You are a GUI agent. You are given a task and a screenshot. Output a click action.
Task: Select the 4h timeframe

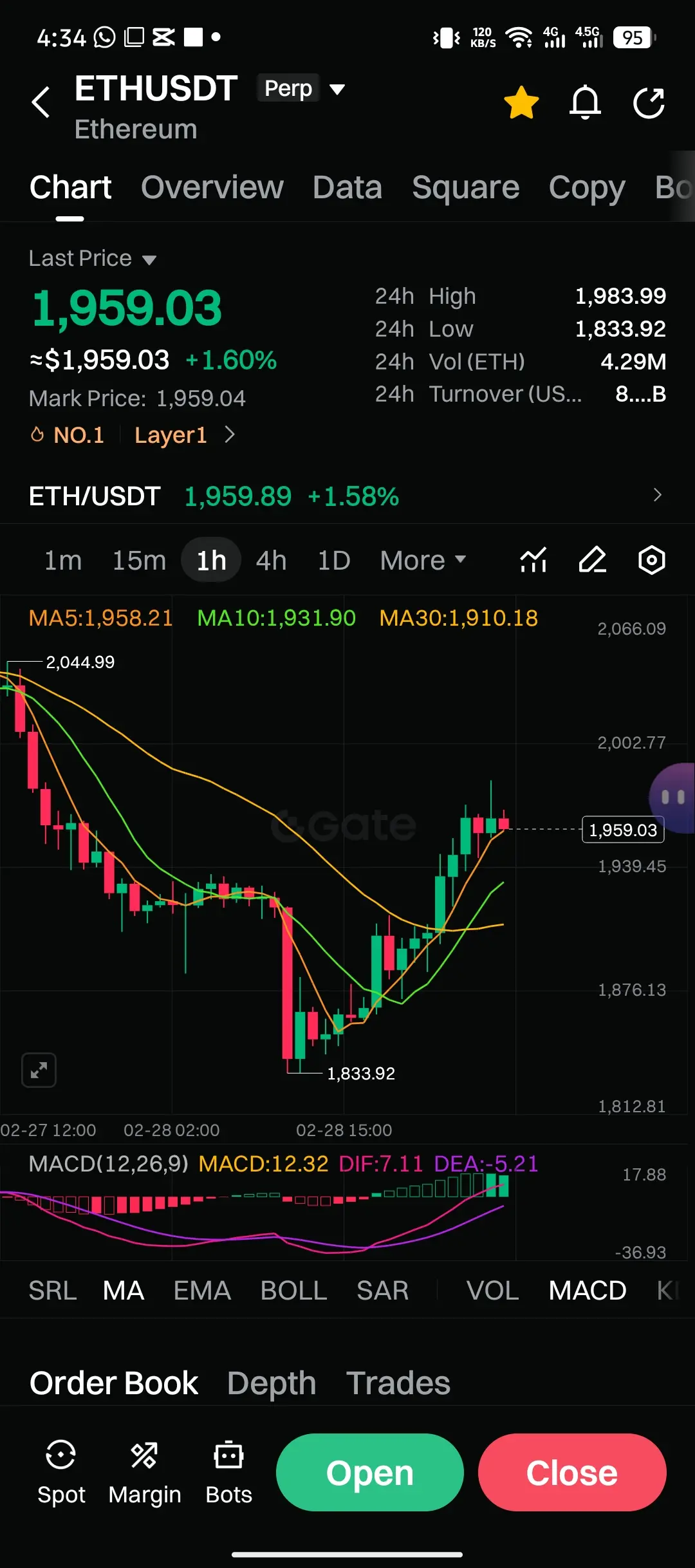(x=270, y=560)
